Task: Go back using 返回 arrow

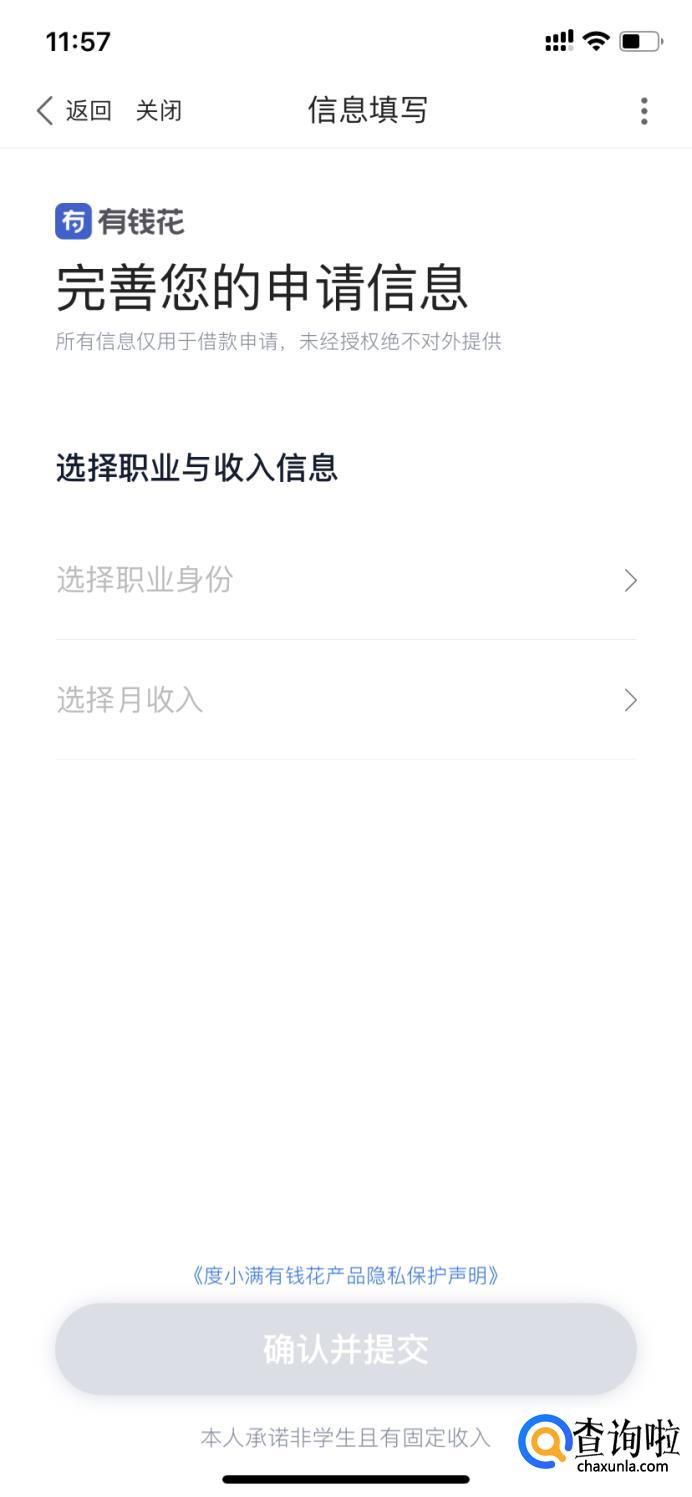Action: coord(72,110)
